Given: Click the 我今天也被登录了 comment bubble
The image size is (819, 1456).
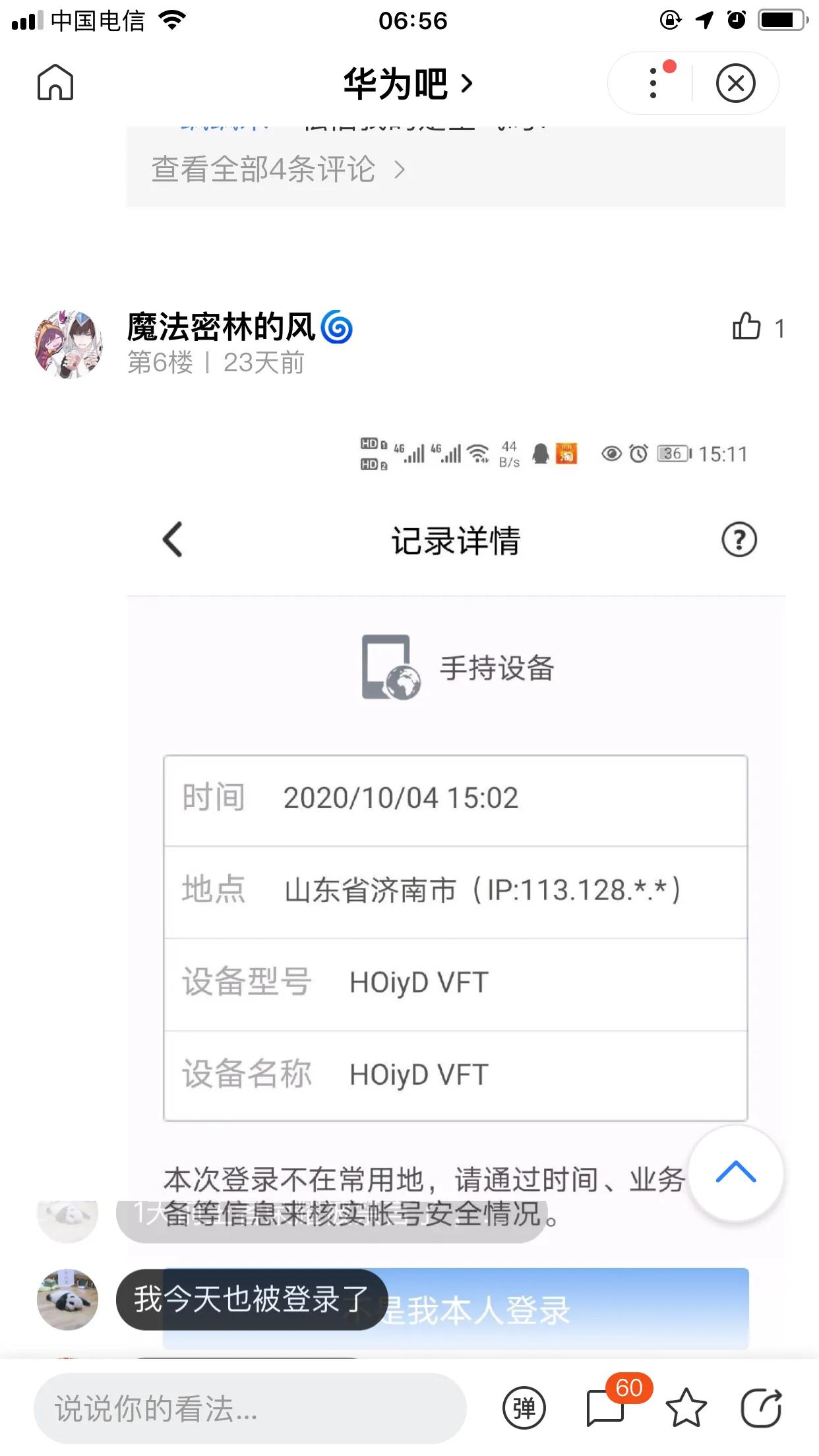Looking at the screenshot, I should coord(251,1299).
